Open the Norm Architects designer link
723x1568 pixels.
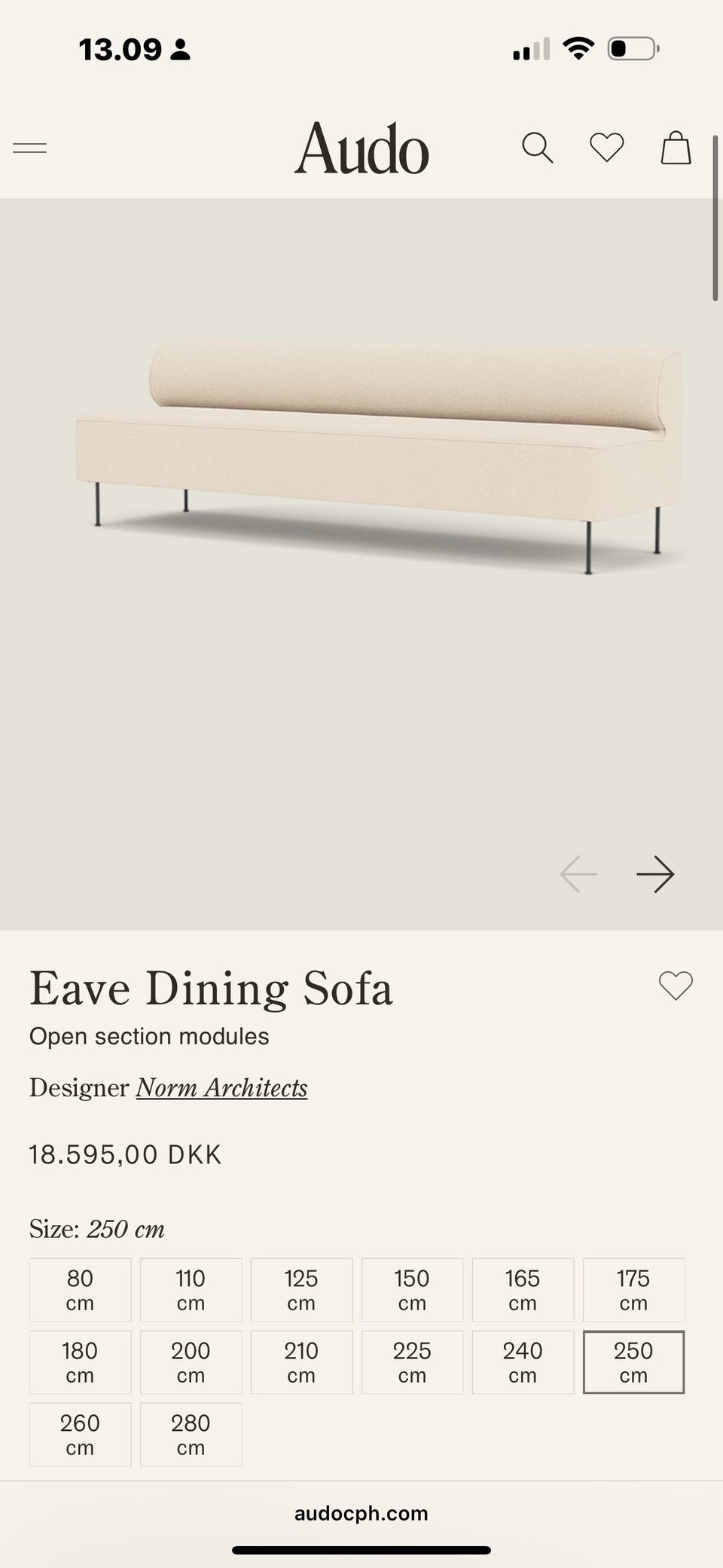pos(221,1088)
